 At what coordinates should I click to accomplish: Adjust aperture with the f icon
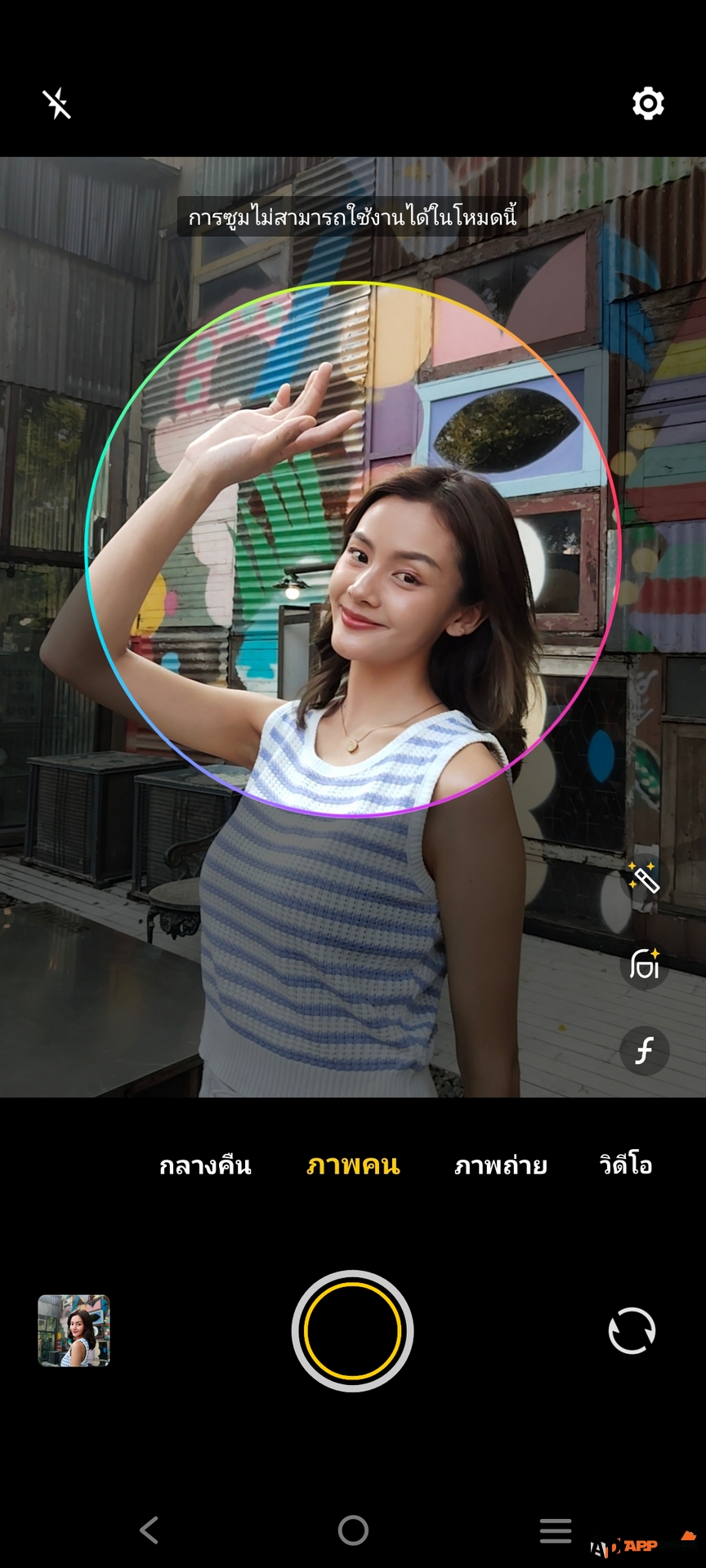(644, 1050)
